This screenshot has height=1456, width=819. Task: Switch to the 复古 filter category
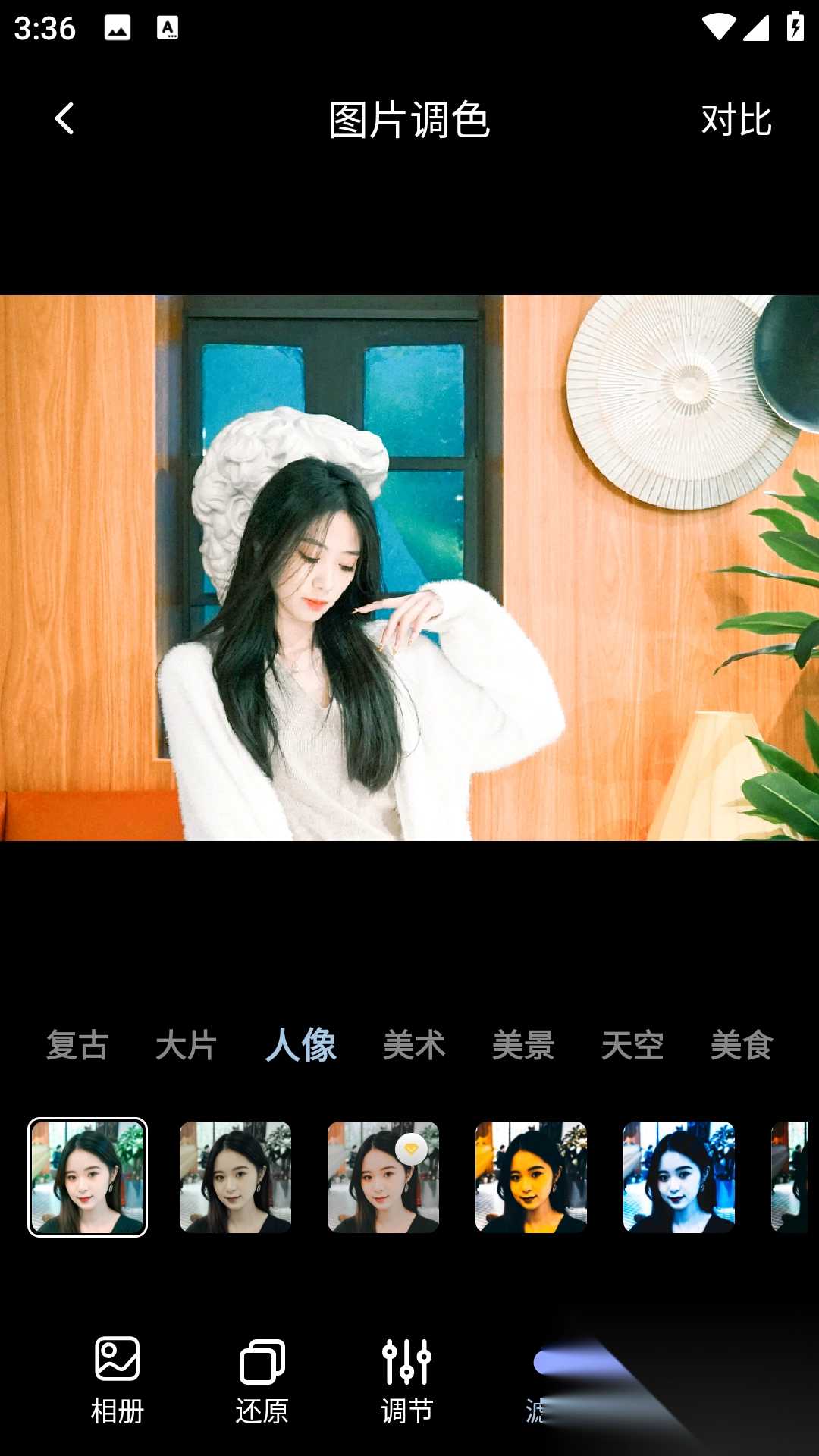click(77, 1046)
